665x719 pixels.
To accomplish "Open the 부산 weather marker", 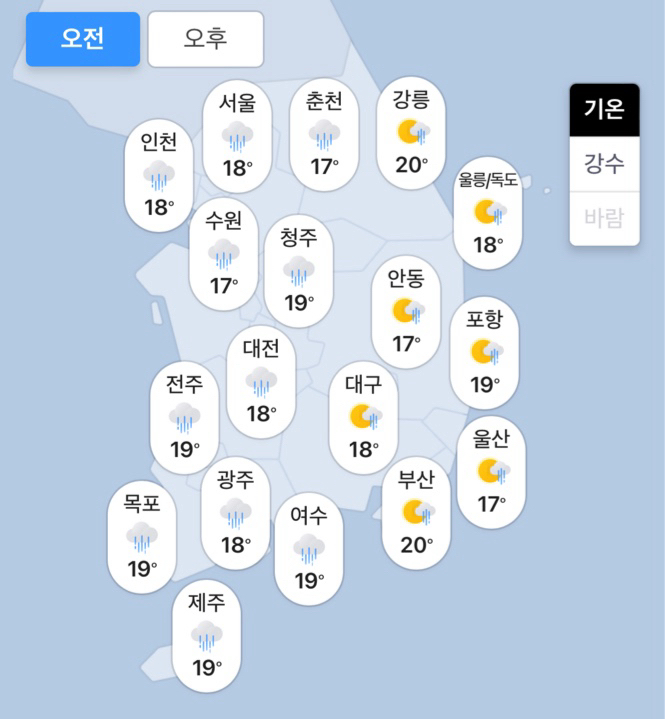I will [416, 512].
